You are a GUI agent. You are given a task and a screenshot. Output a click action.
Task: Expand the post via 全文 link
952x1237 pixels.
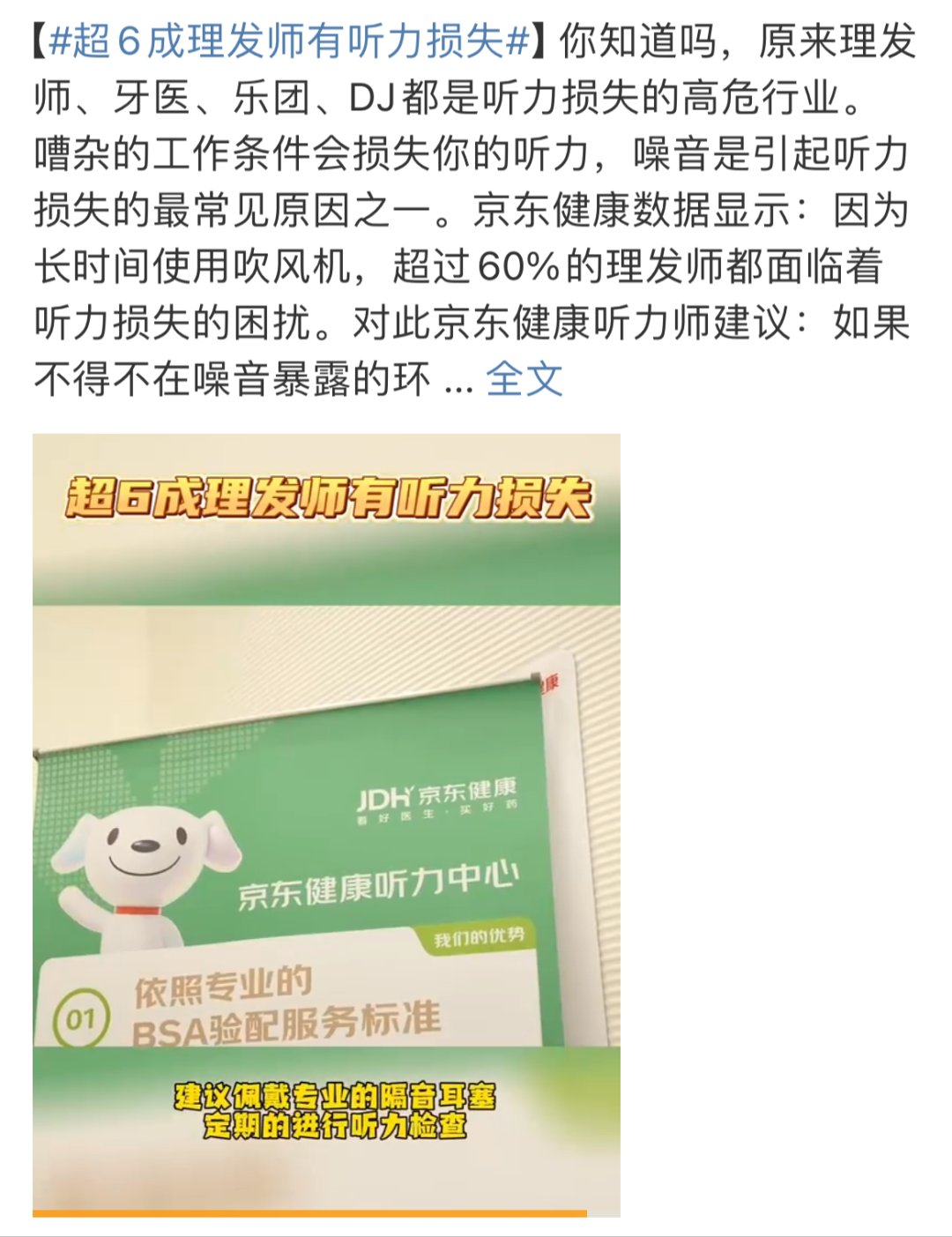(x=524, y=379)
